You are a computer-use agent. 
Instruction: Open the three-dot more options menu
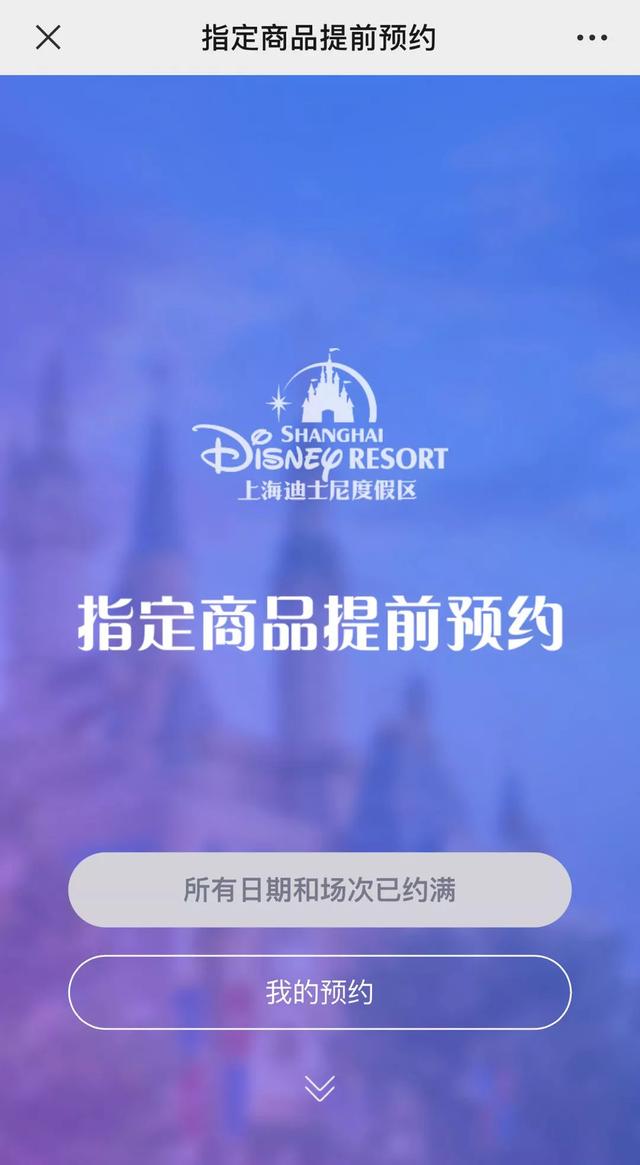(x=592, y=38)
